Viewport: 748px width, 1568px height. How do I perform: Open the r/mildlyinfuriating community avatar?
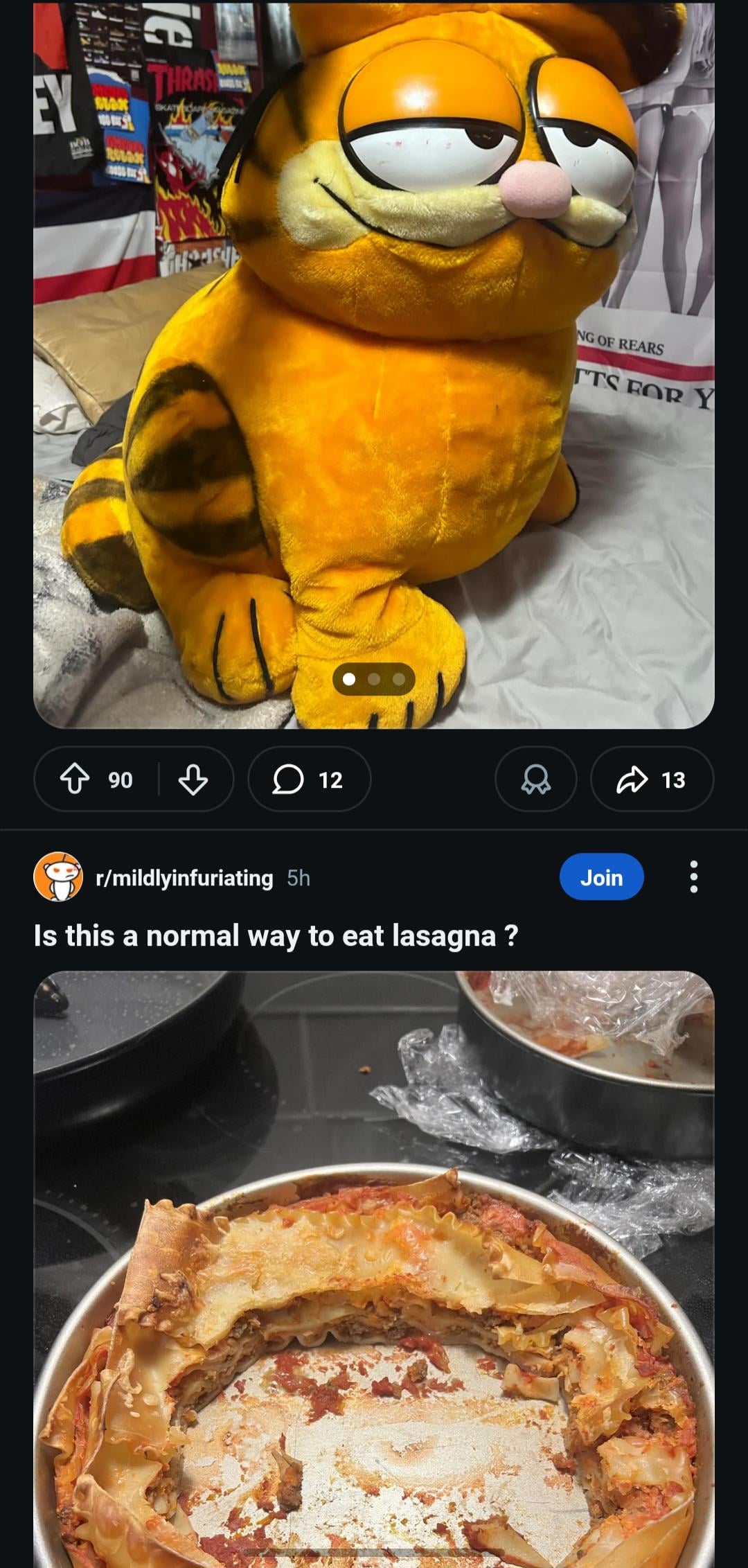point(58,877)
